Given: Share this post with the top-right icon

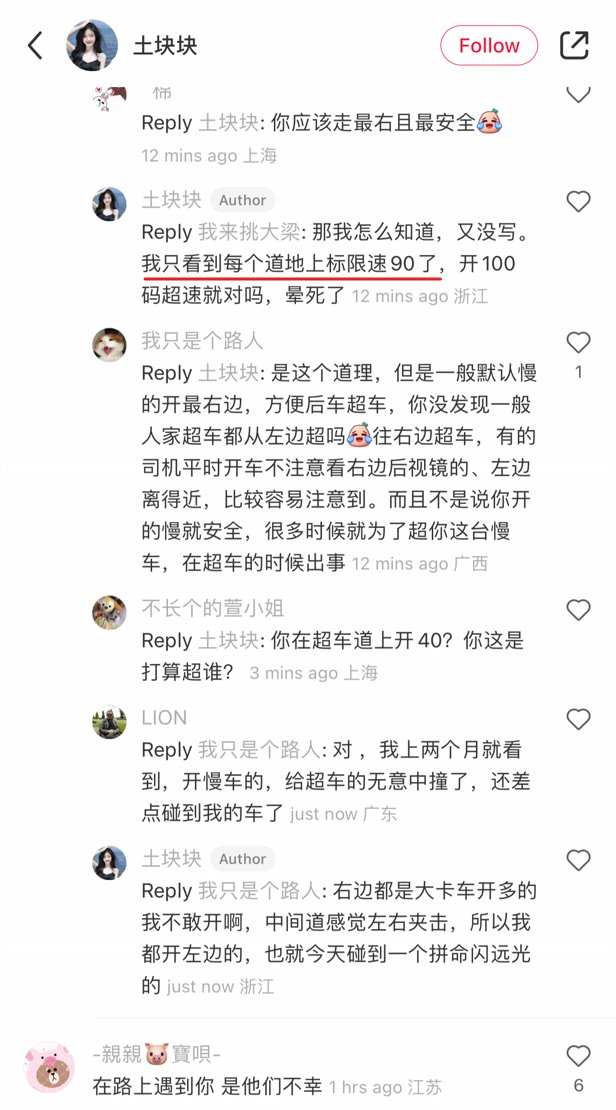Looking at the screenshot, I should [x=574, y=45].
